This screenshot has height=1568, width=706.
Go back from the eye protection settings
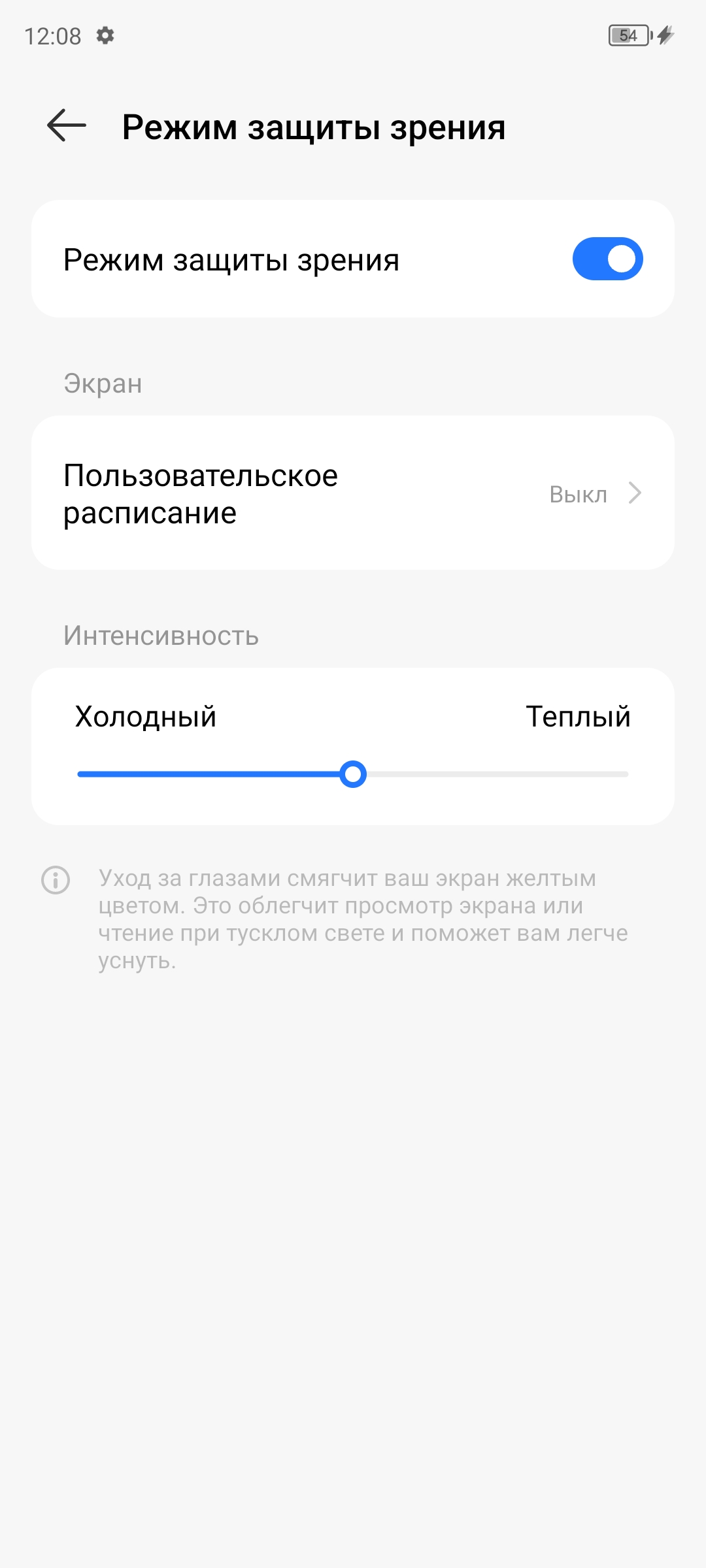click(x=67, y=125)
